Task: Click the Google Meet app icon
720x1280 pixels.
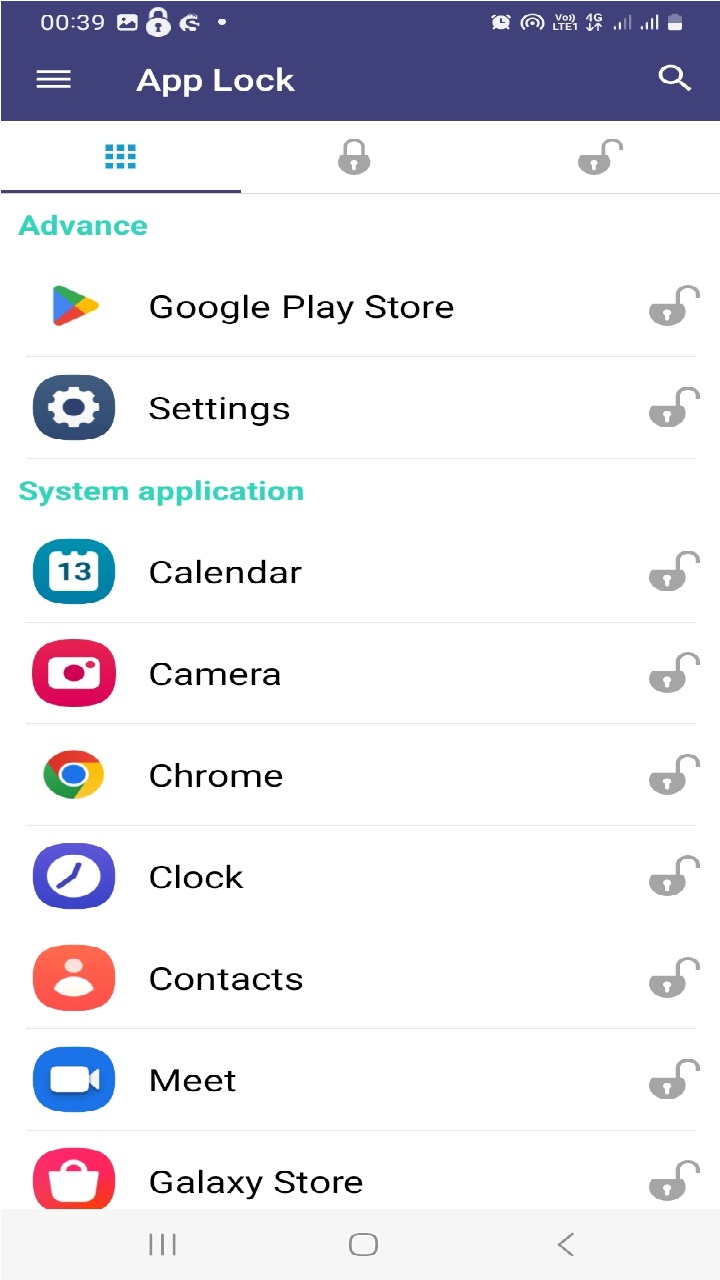Action: [x=73, y=1080]
